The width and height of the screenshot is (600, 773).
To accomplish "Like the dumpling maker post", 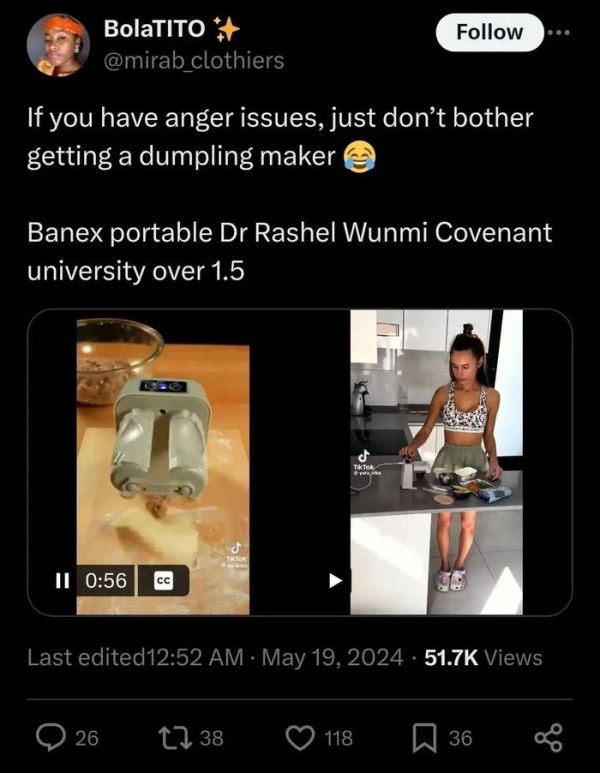I will pos(300,737).
